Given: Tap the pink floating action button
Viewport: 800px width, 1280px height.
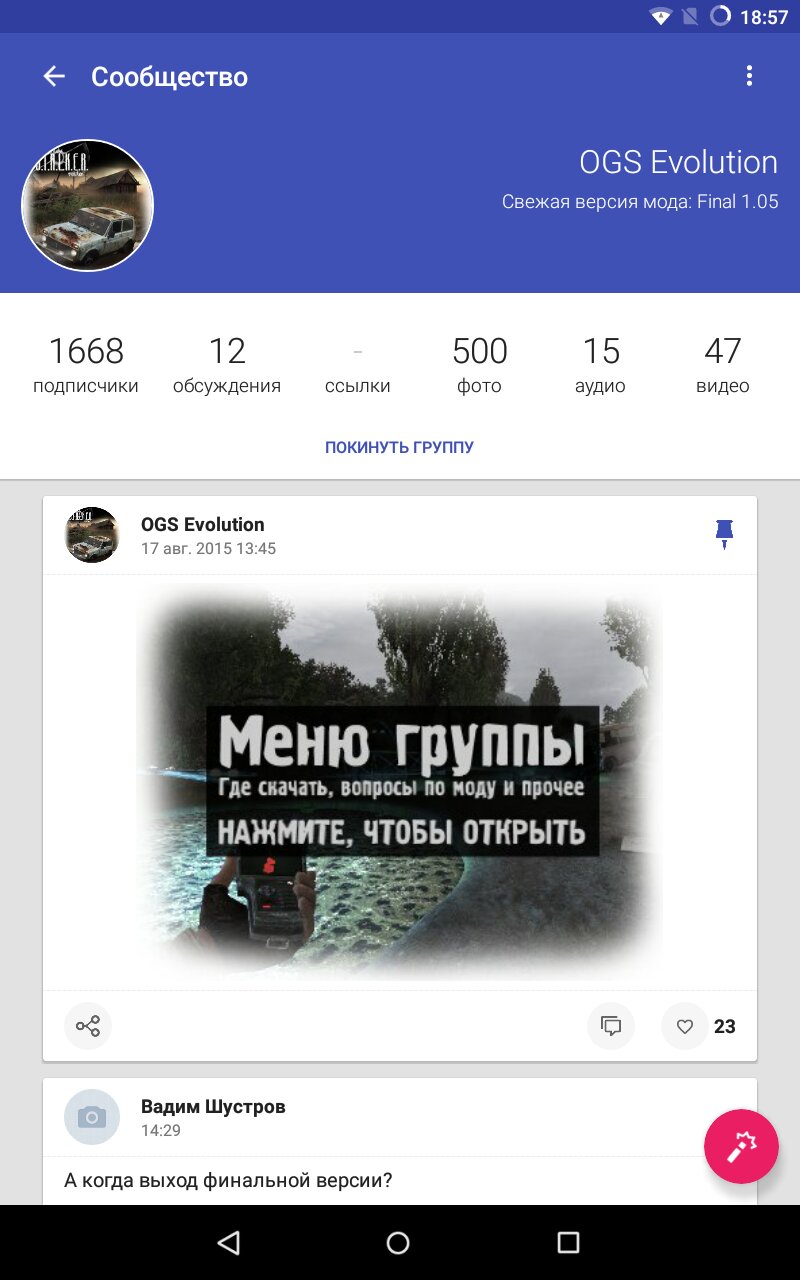Looking at the screenshot, I should pyautogui.click(x=741, y=1147).
